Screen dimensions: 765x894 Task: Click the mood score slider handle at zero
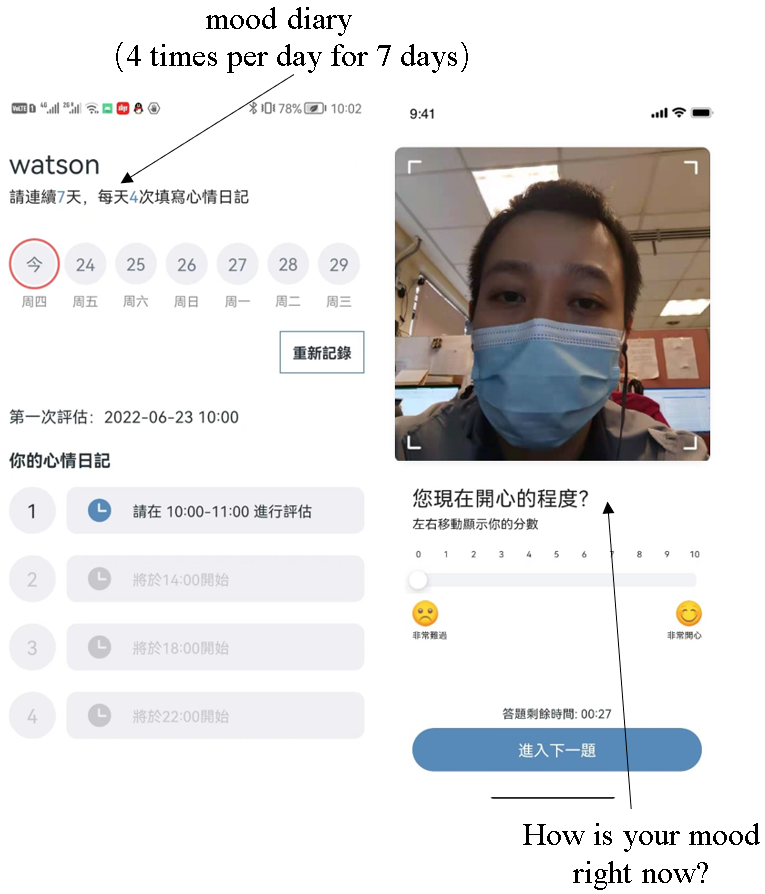[417, 580]
